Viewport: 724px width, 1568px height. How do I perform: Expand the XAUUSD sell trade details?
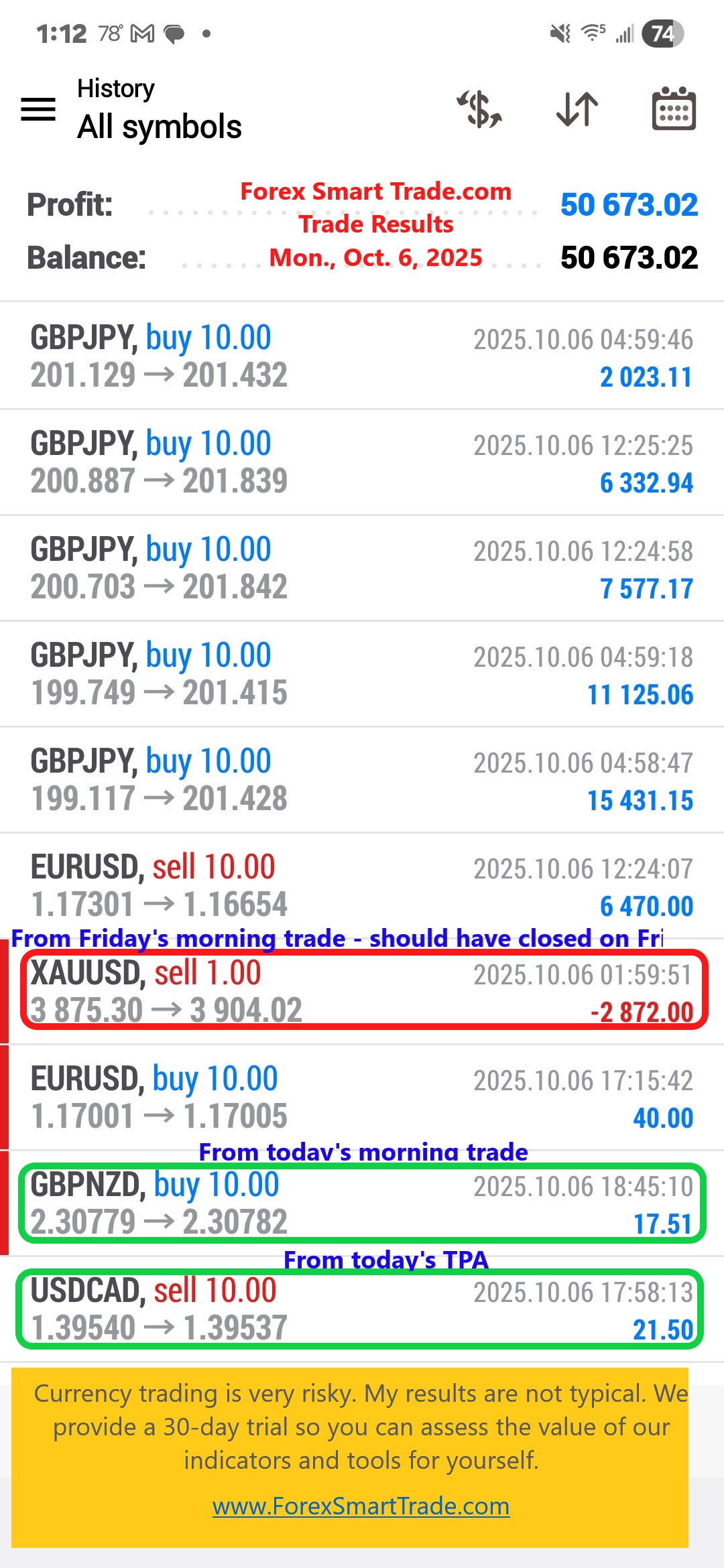tap(362, 992)
